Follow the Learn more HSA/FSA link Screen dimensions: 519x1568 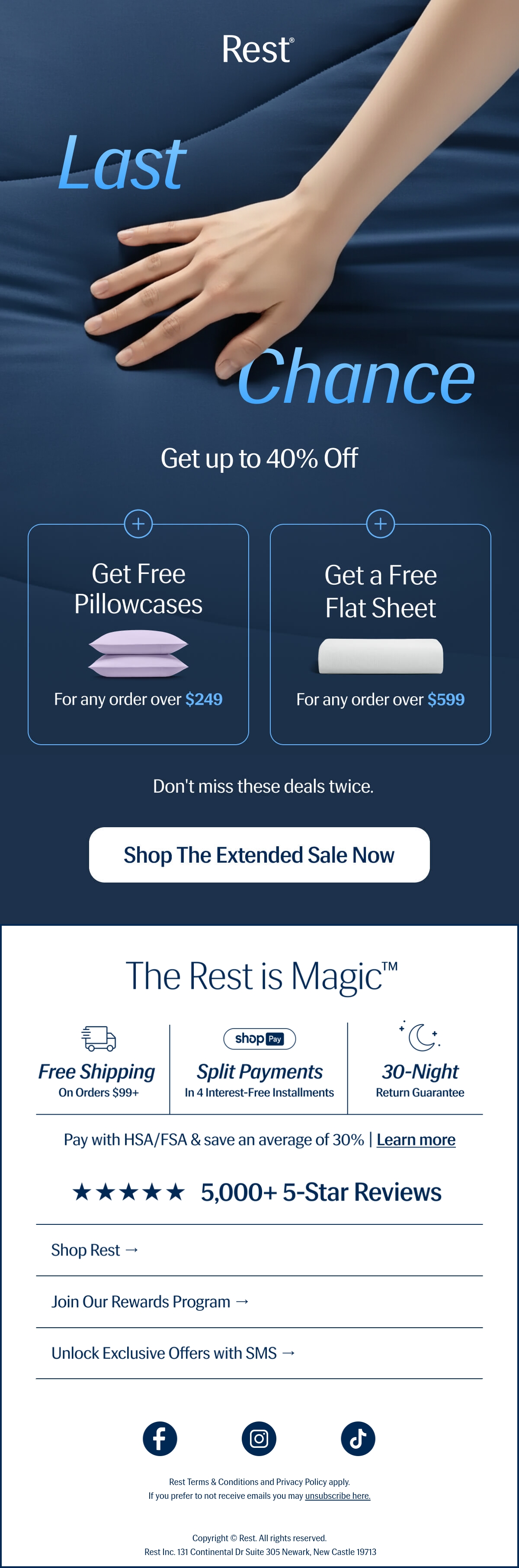[x=416, y=1139]
